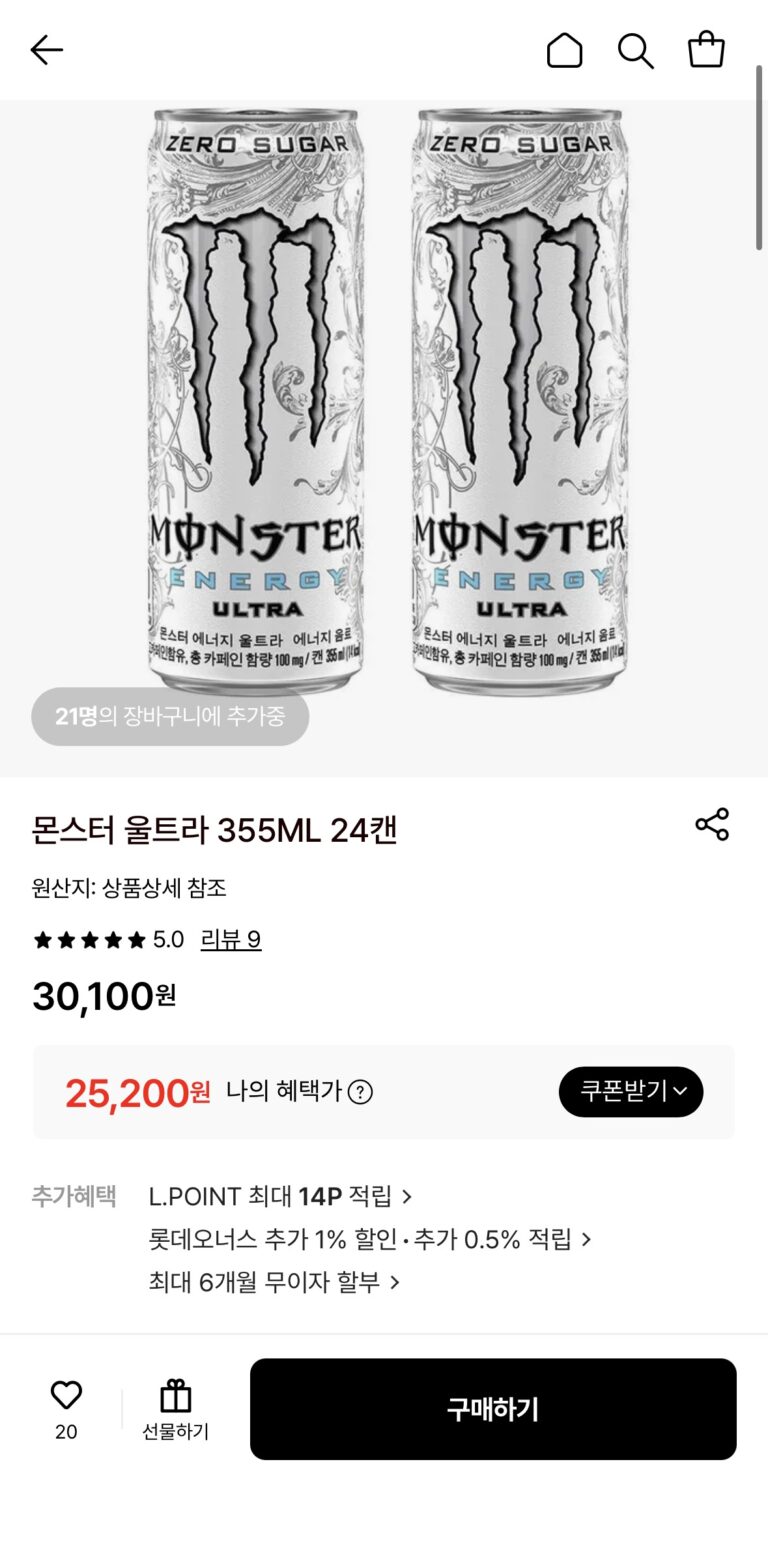Open the home icon in top bar

[x=564, y=50]
